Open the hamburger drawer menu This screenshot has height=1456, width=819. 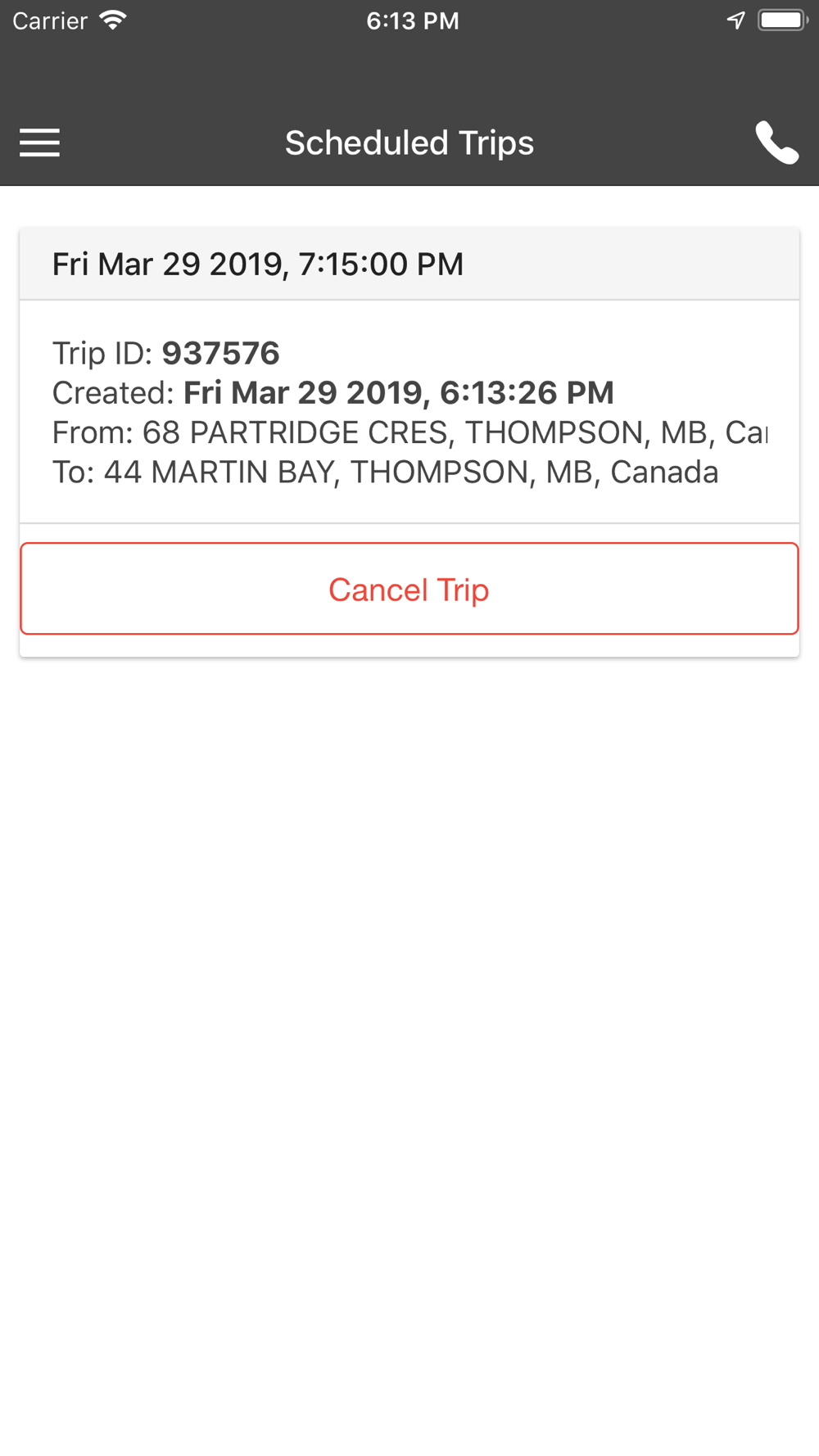point(39,142)
